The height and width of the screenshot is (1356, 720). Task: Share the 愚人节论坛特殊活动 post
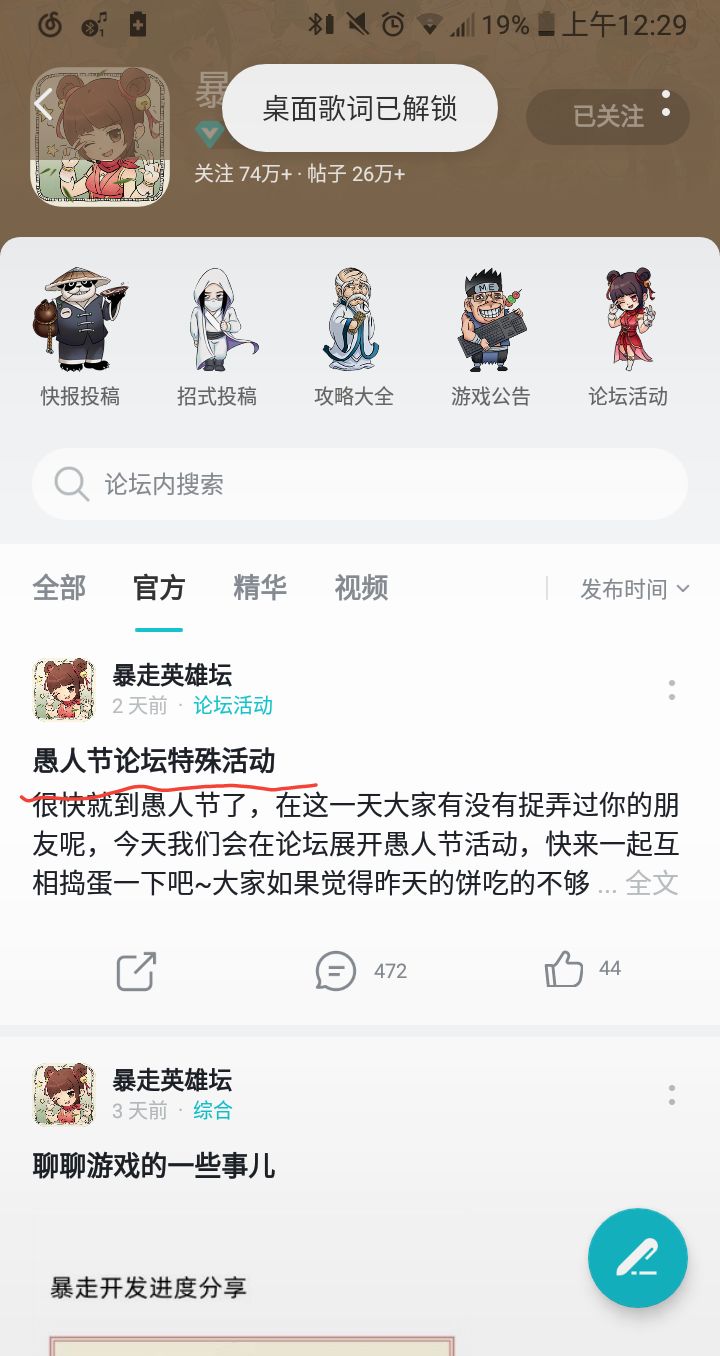(135, 970)
